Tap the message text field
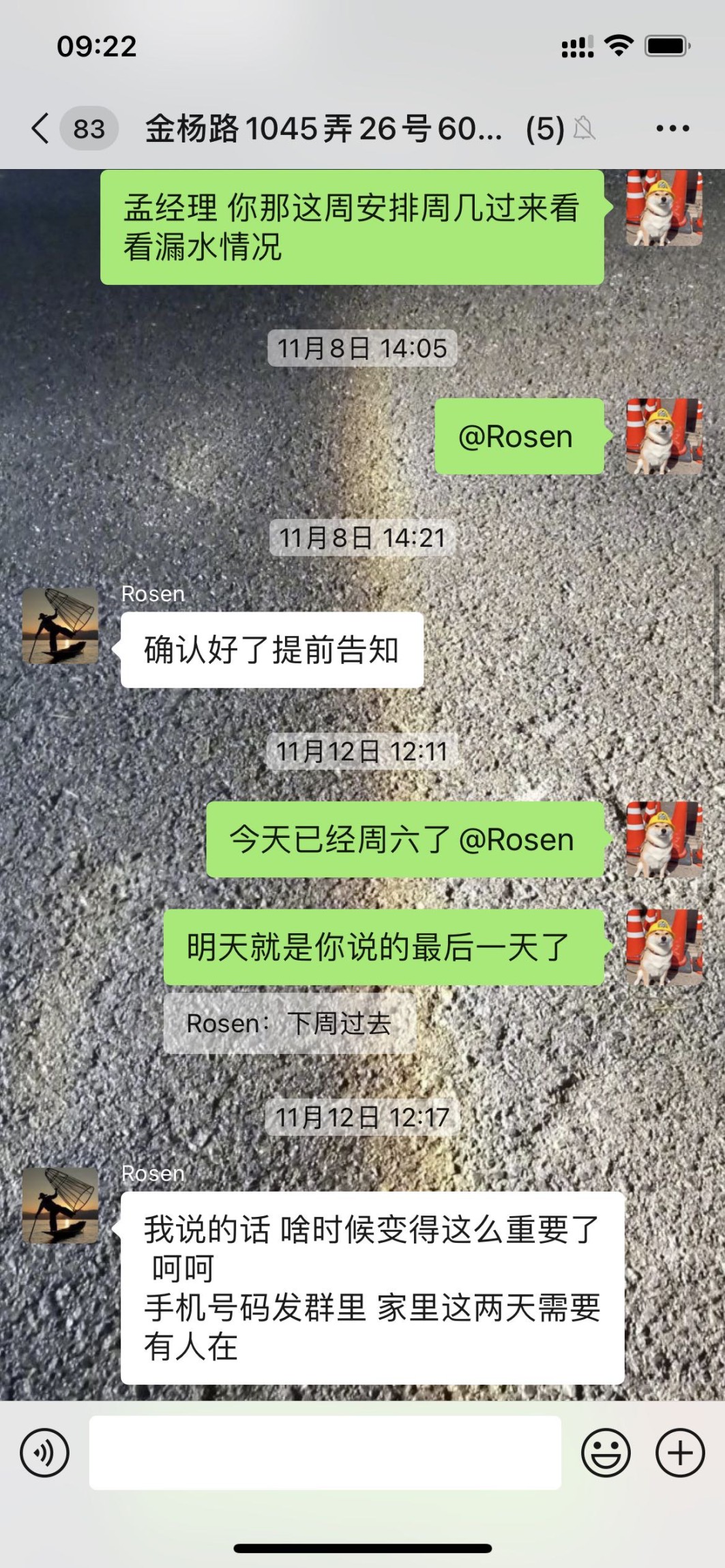Image resolution: width=725 pixels, height=1568 pixels. pos(325,1453)
